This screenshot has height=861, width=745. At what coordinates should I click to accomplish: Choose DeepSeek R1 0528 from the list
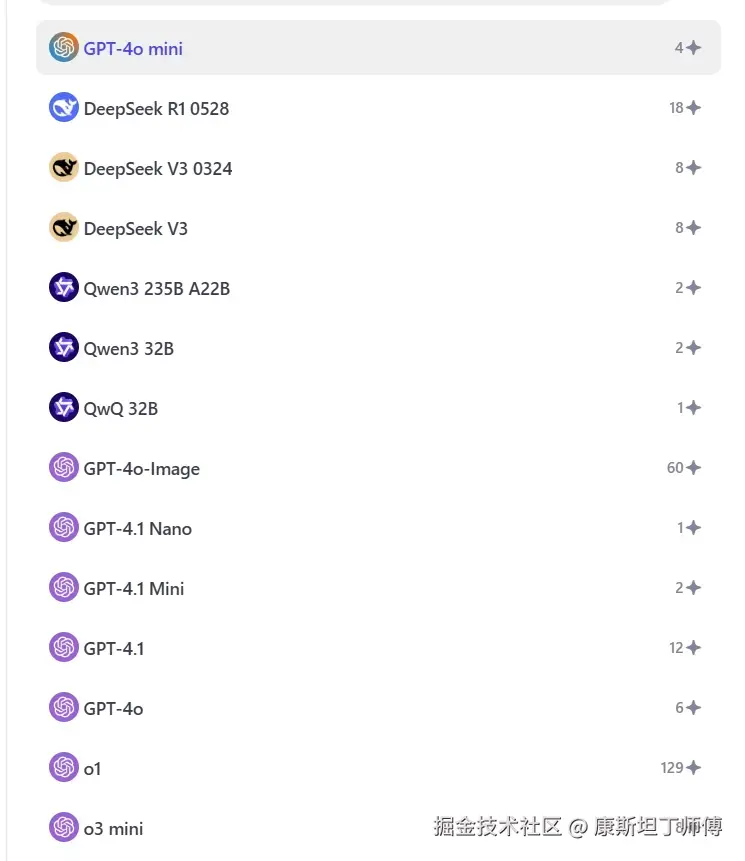[156, 108]
